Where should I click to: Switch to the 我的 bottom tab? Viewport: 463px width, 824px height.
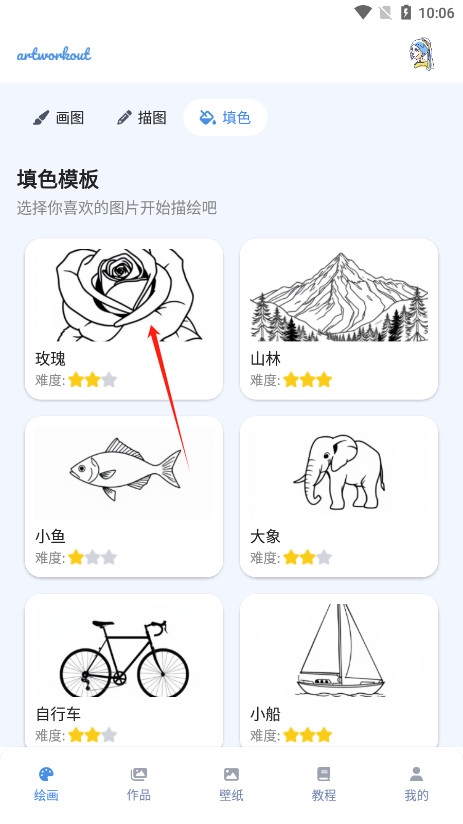416,785
